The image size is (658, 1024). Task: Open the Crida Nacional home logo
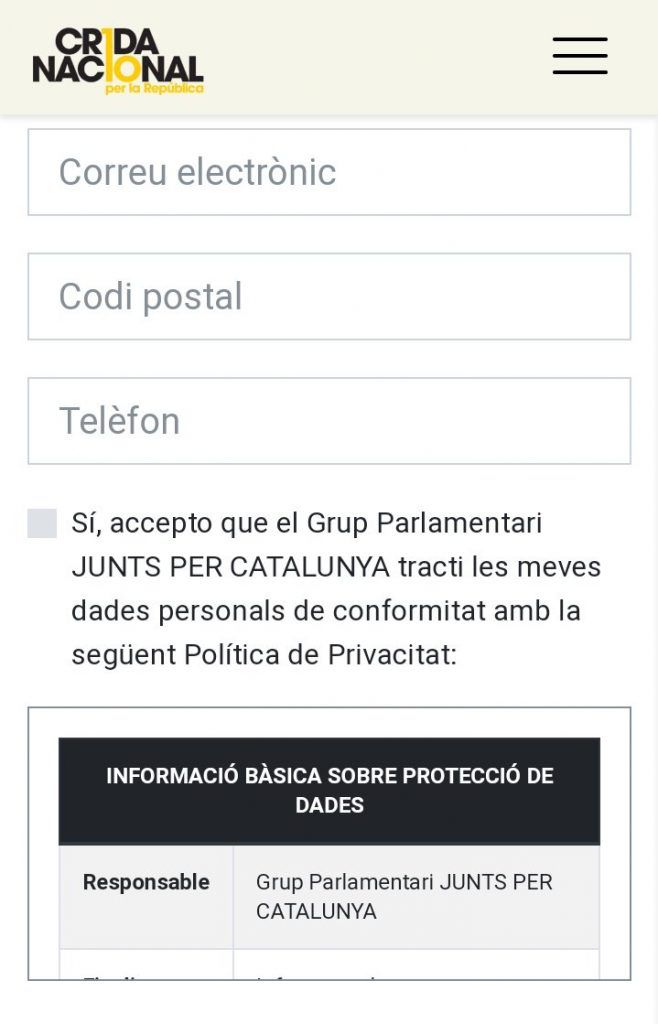coord(118,61)
